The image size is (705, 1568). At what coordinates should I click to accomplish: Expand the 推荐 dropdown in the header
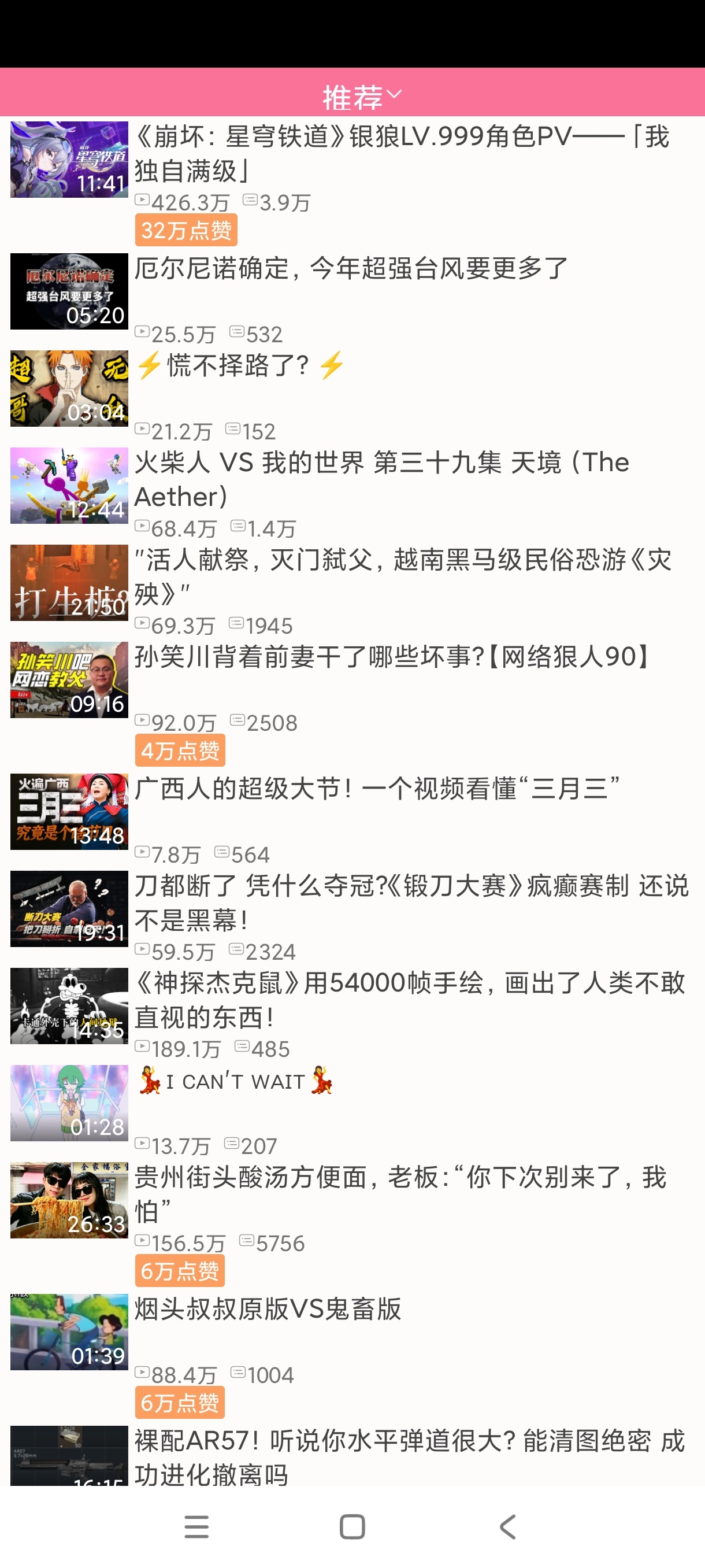(362, 95)
